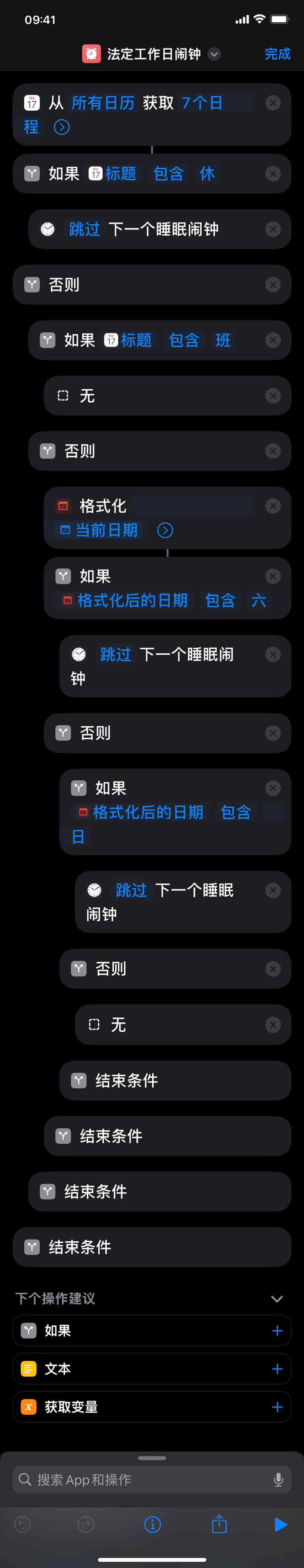
Task: Run the shortcut with the play button
Action: point(280,1524)
